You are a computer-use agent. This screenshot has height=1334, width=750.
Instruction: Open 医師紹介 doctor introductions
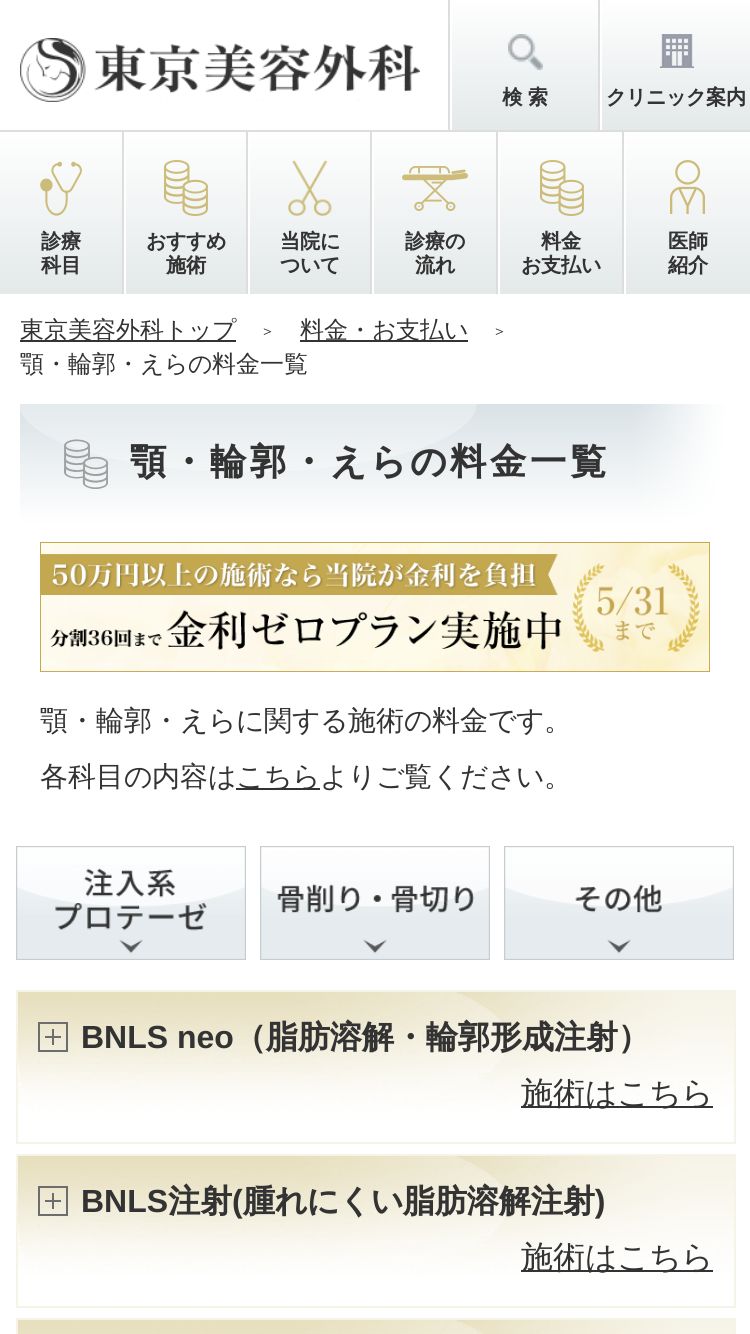pos(688,213)
